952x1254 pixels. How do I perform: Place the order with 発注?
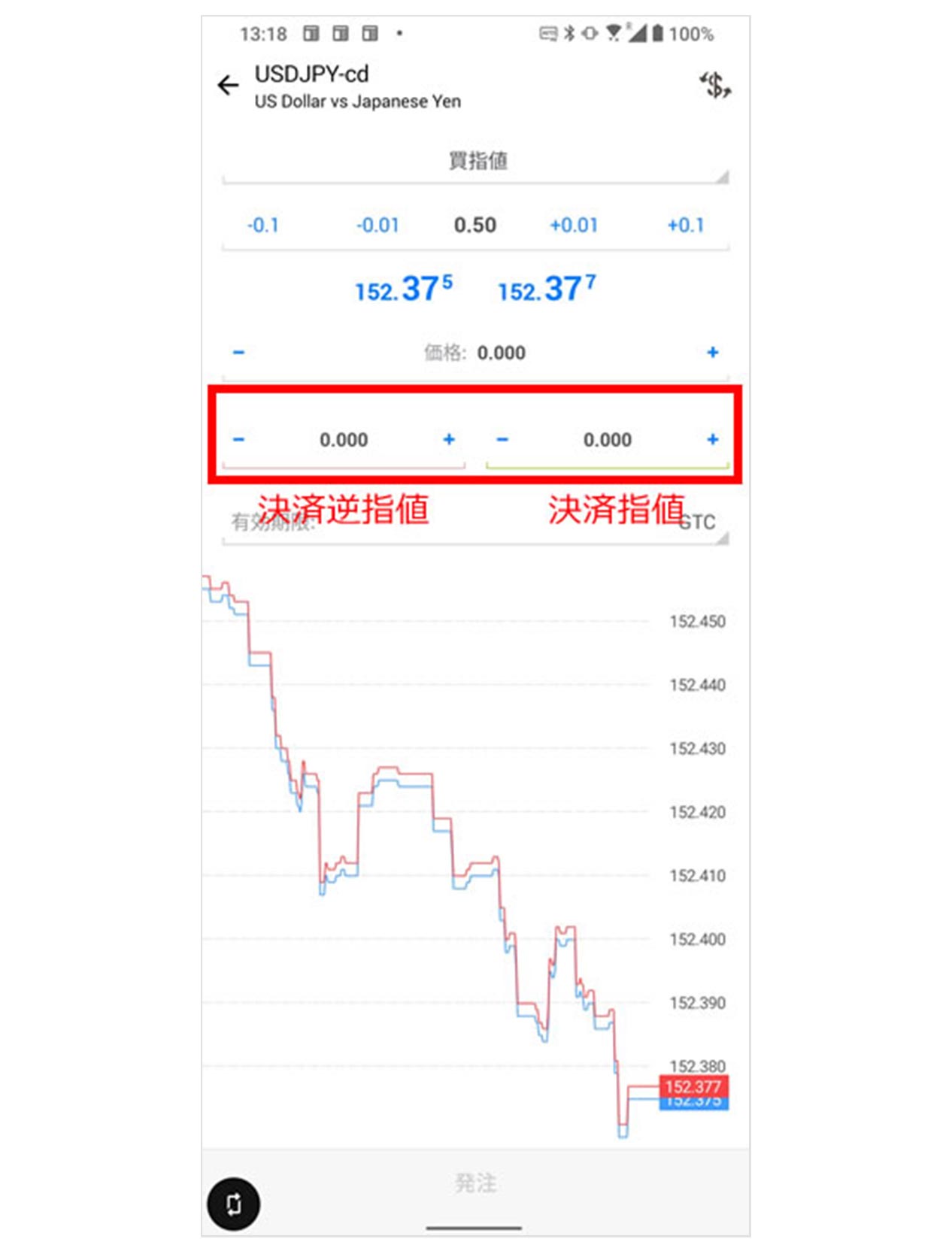point(475,1183)
